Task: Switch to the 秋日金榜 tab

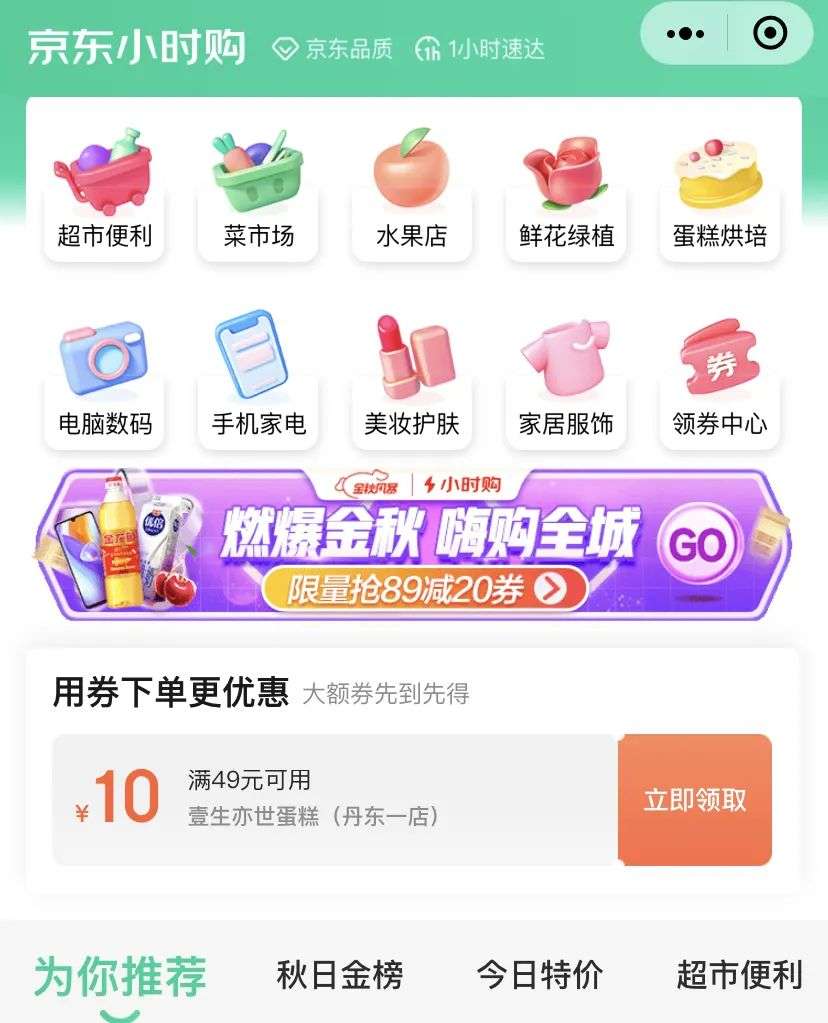Action: pos(339,974)
